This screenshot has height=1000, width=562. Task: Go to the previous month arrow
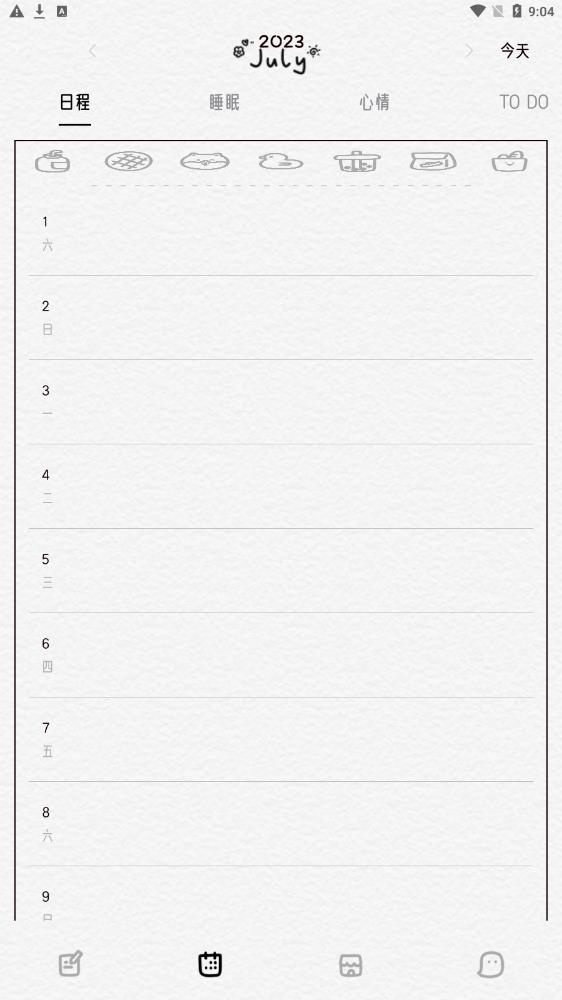point(92,51)
